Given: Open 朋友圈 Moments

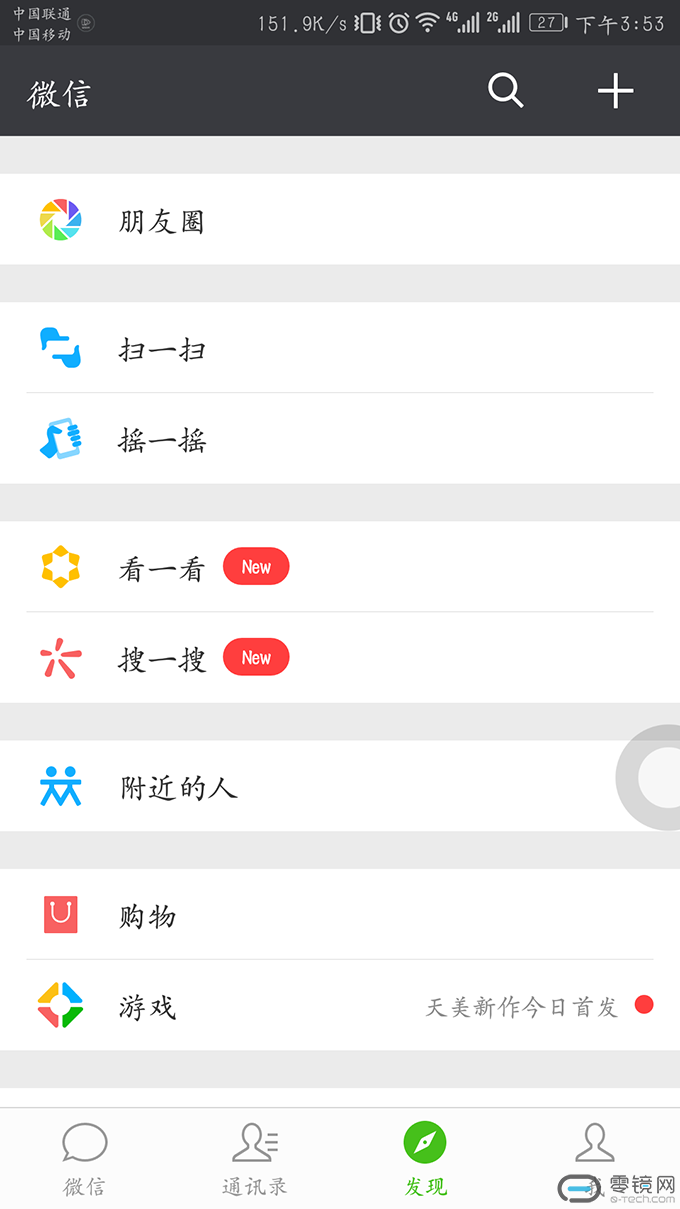Looking at the screenshot, I should (340, 219).
